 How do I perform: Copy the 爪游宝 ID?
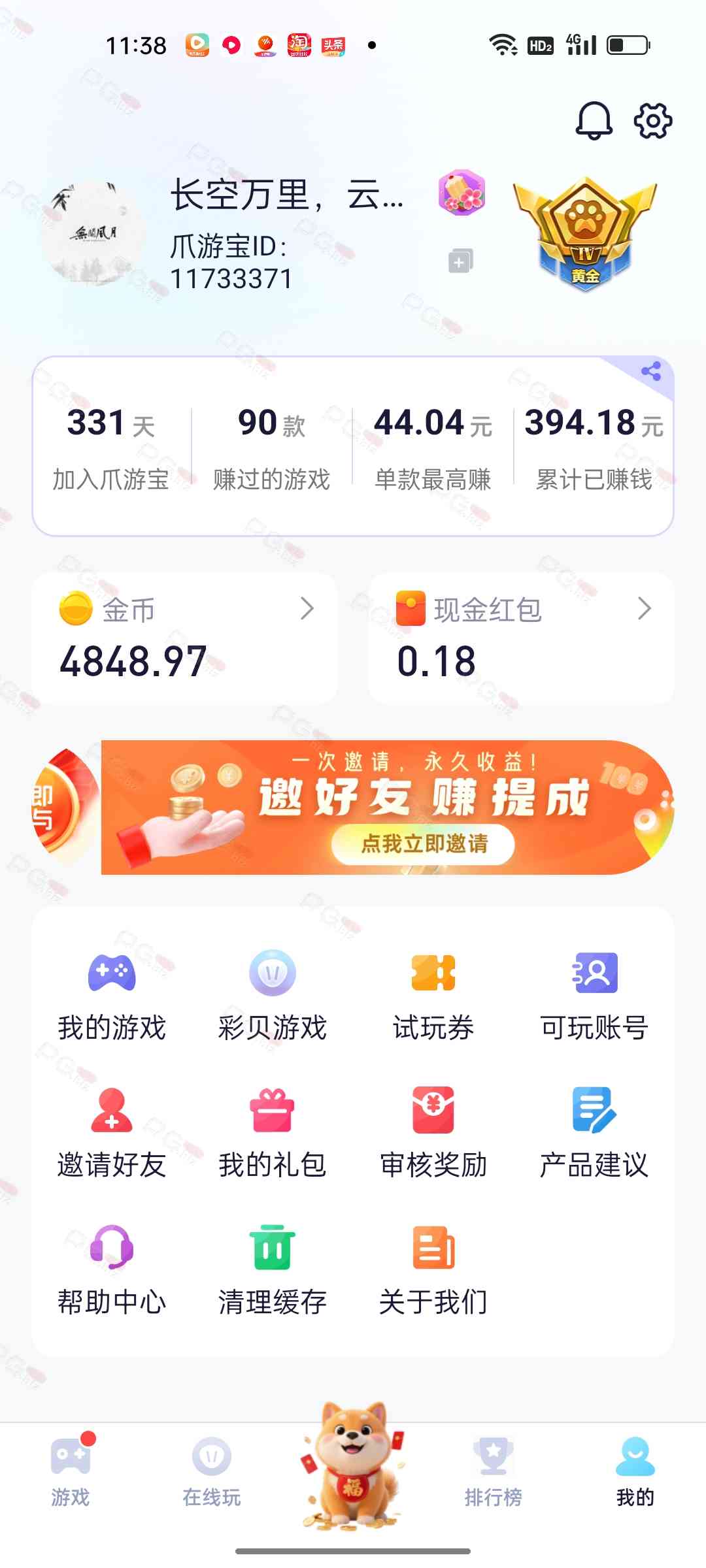pyautogui.click(x=460, y=261)
